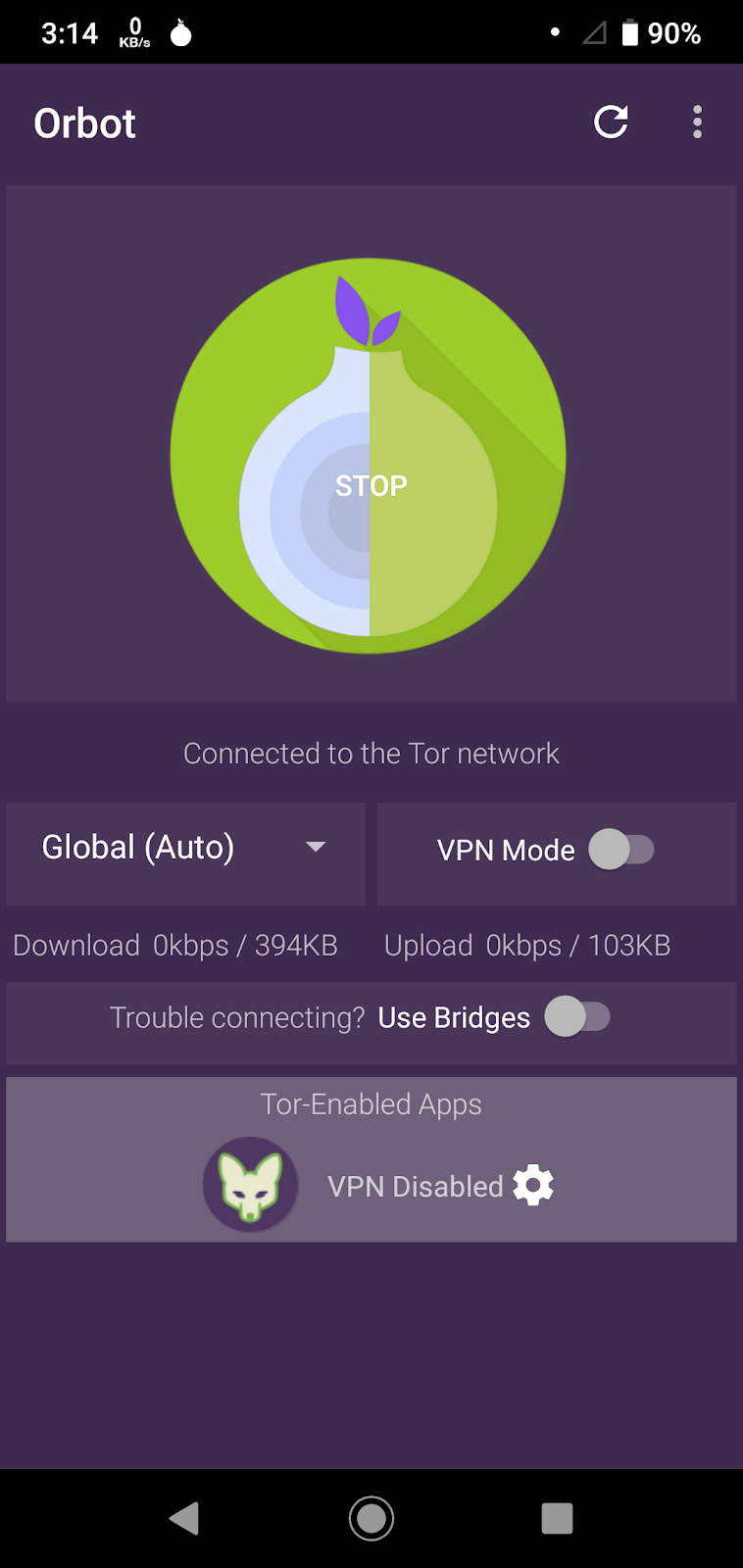Tap the refresh identity icon
The width and height of the screenshot is (743, 1568).
tap(611, 122)
